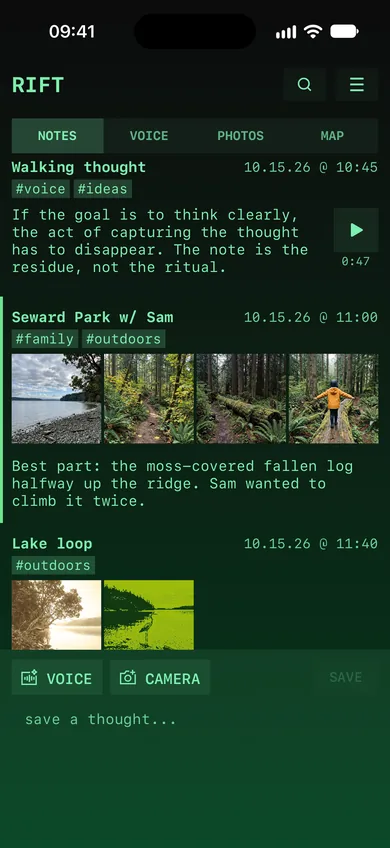
Task: Select the Notes tab
Action: coord(57,136)
